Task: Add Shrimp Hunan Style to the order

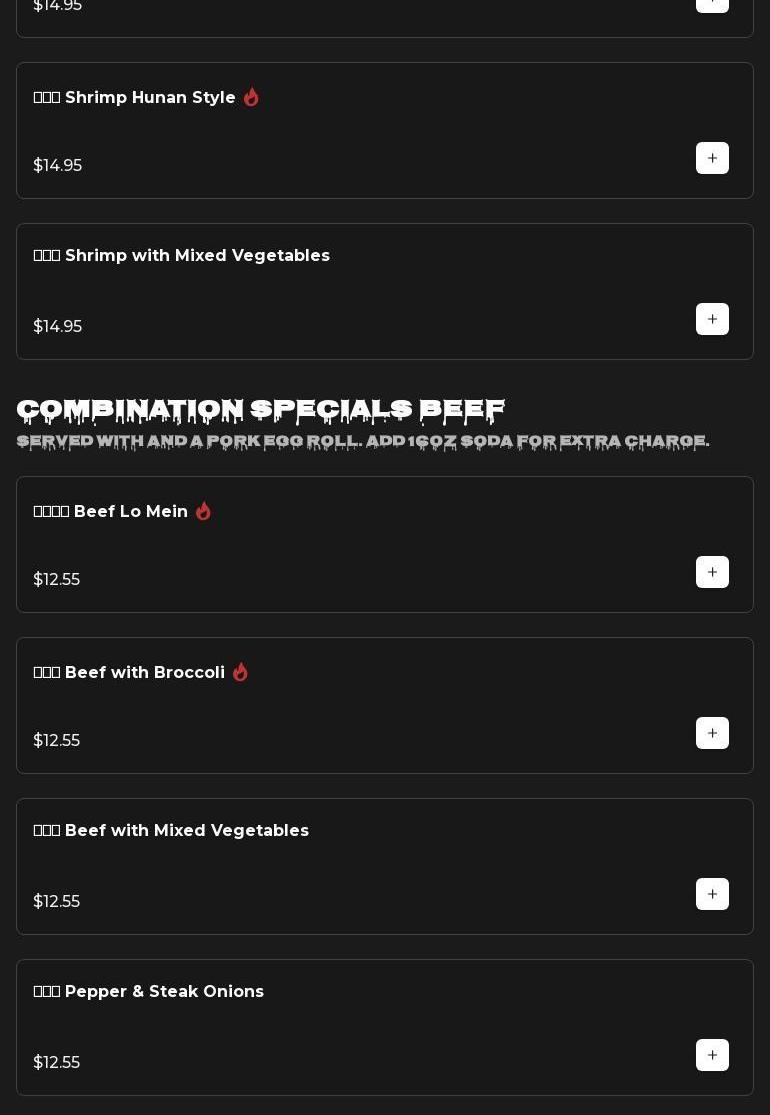Action: pos(712,158)
